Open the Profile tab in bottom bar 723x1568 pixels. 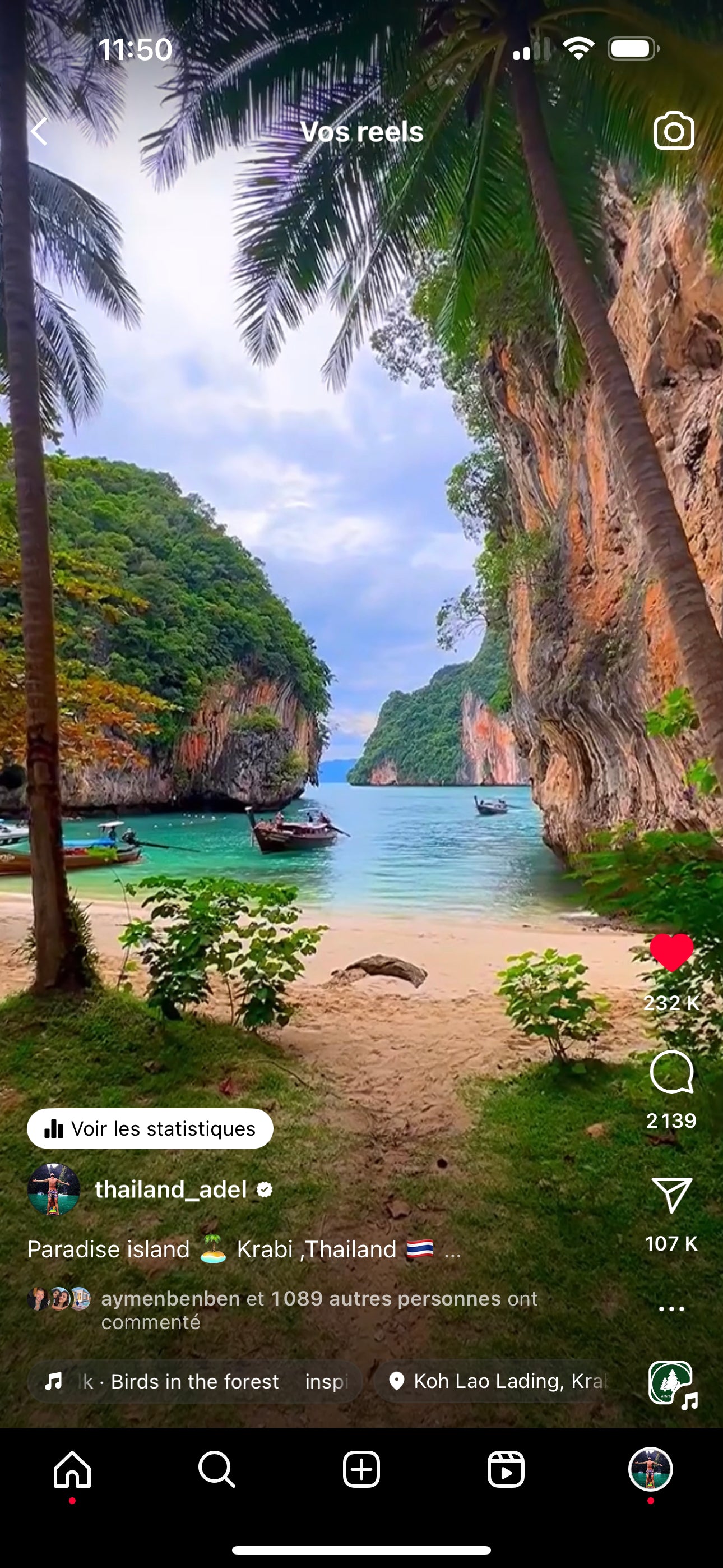pyautogui.click(x=650, y=1470)
